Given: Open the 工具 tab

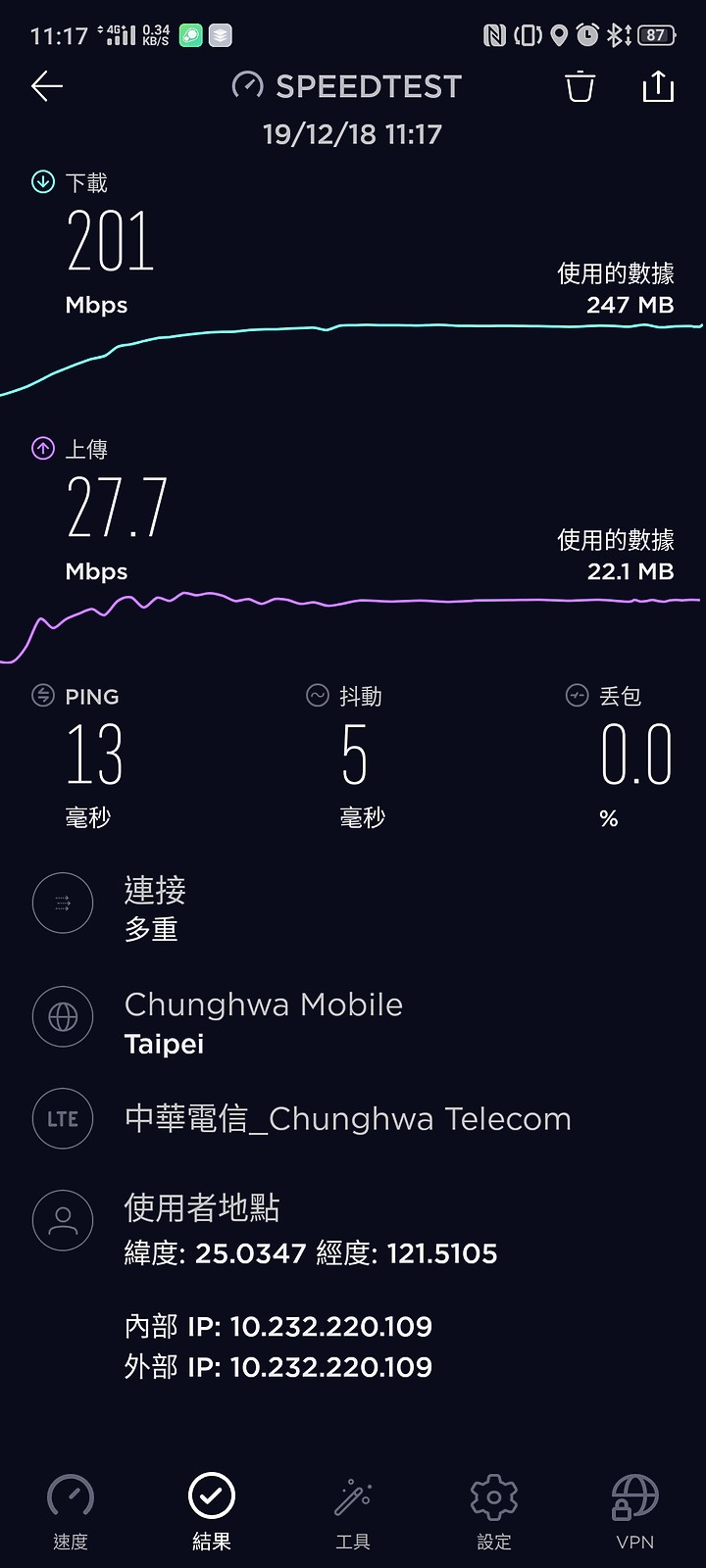Looking at the screenshot, I should tap(353, 1512).
